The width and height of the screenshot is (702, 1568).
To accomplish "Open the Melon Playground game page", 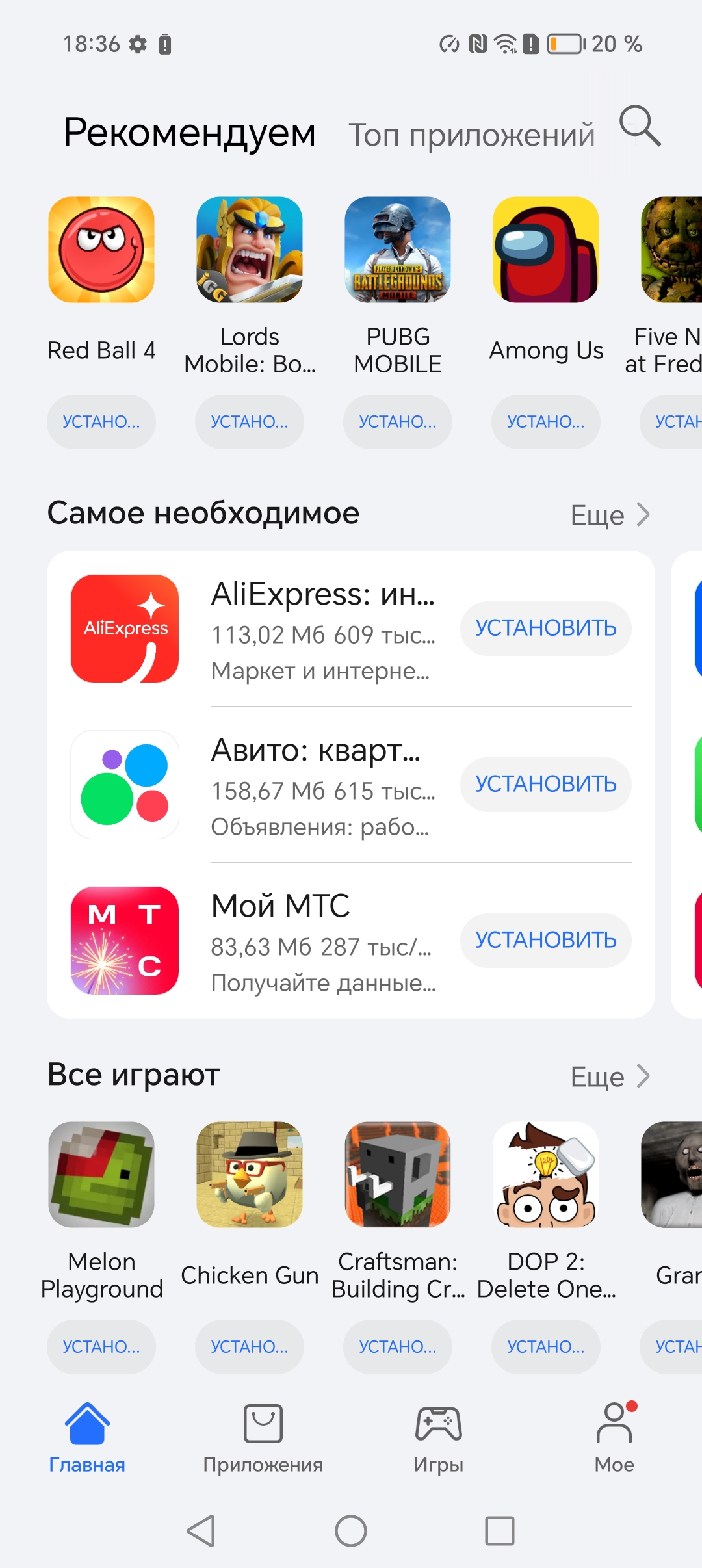I will pyautogui.click(x=101, y=1175).
